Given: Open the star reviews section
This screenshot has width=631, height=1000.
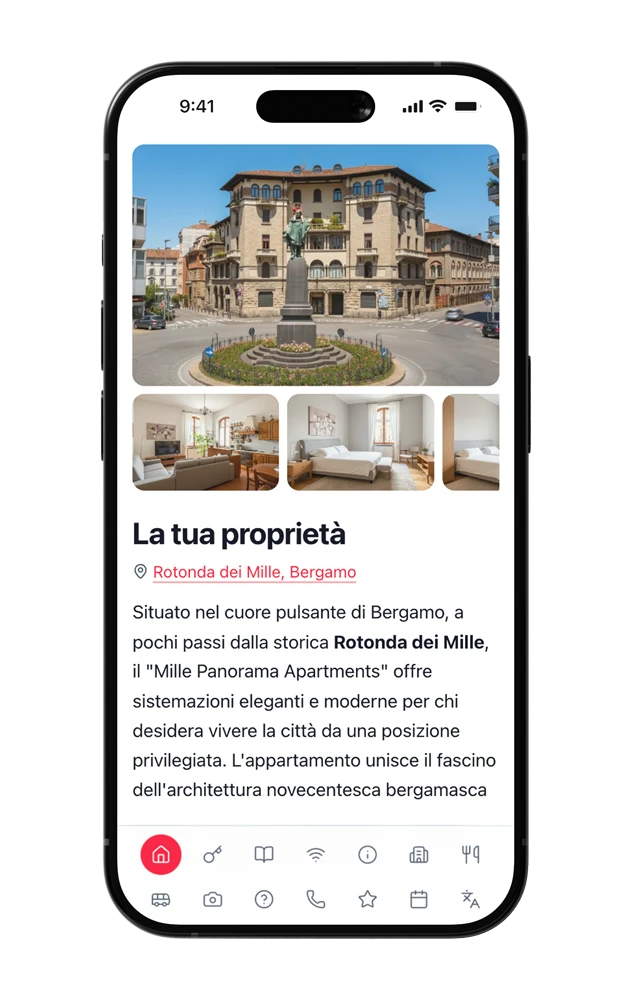Looking at the screenshot, I should click(x=367, y=899).
